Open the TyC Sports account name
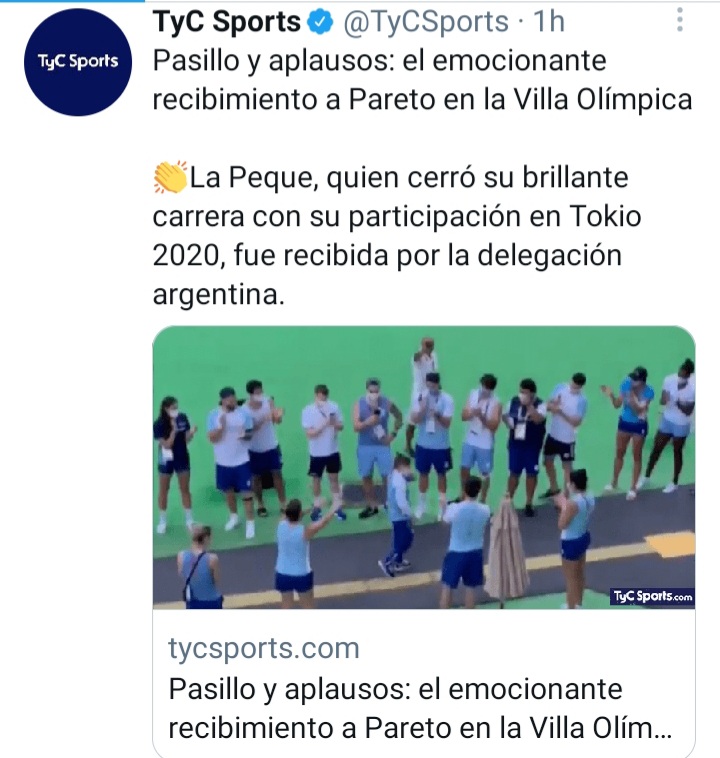 pos(226,20)
